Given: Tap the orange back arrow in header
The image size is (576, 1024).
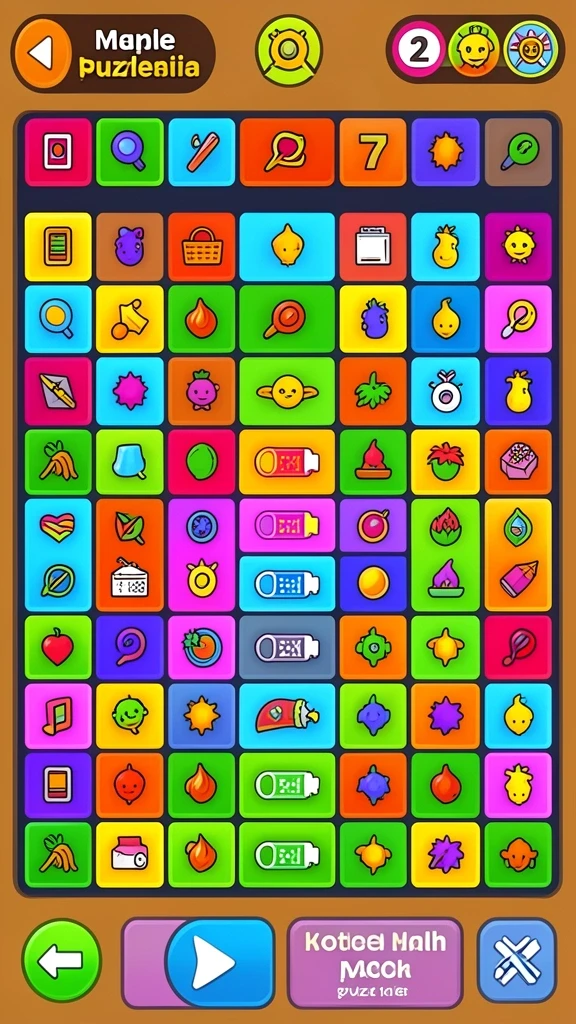Looking at the screenshot, I should click(x=42, y=53).
